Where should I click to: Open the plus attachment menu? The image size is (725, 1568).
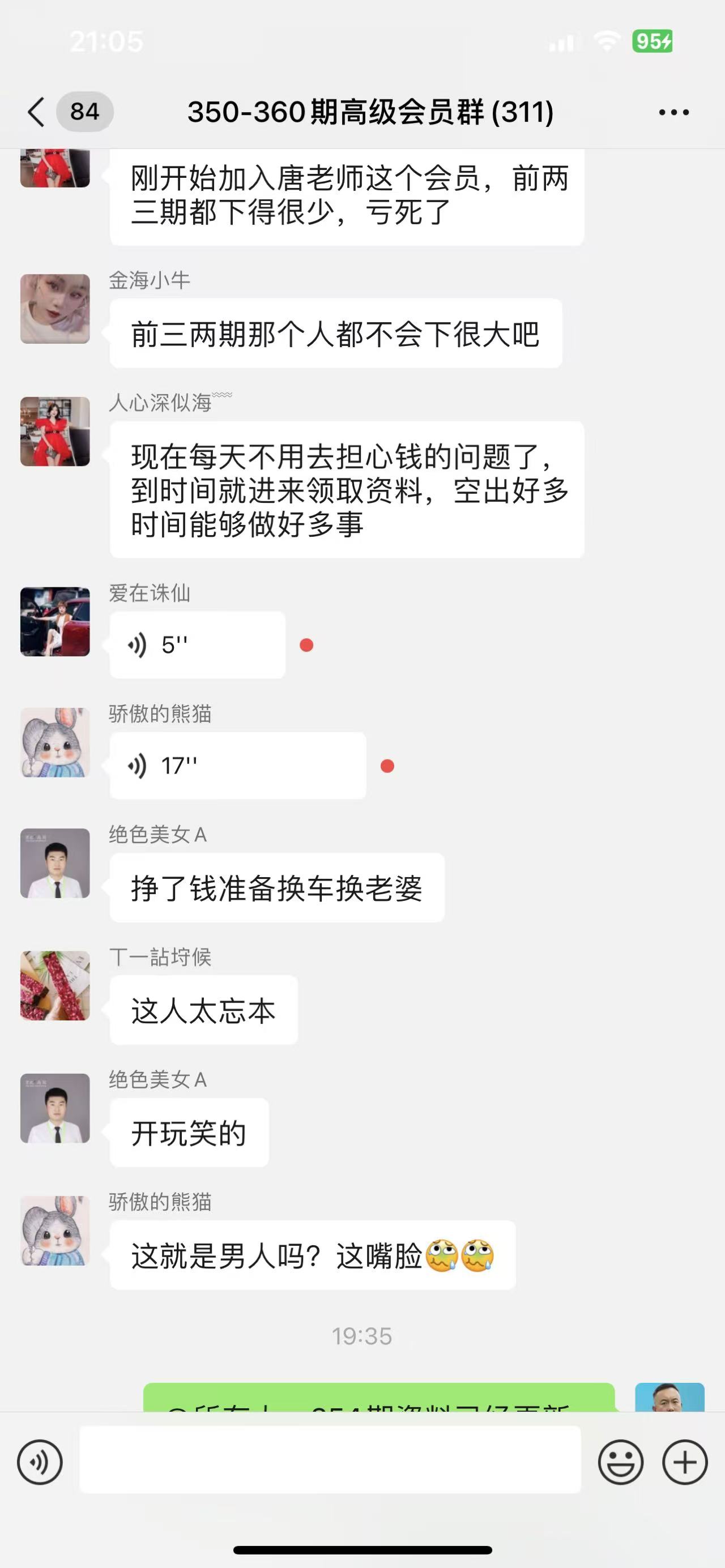tap(685, 1462)
